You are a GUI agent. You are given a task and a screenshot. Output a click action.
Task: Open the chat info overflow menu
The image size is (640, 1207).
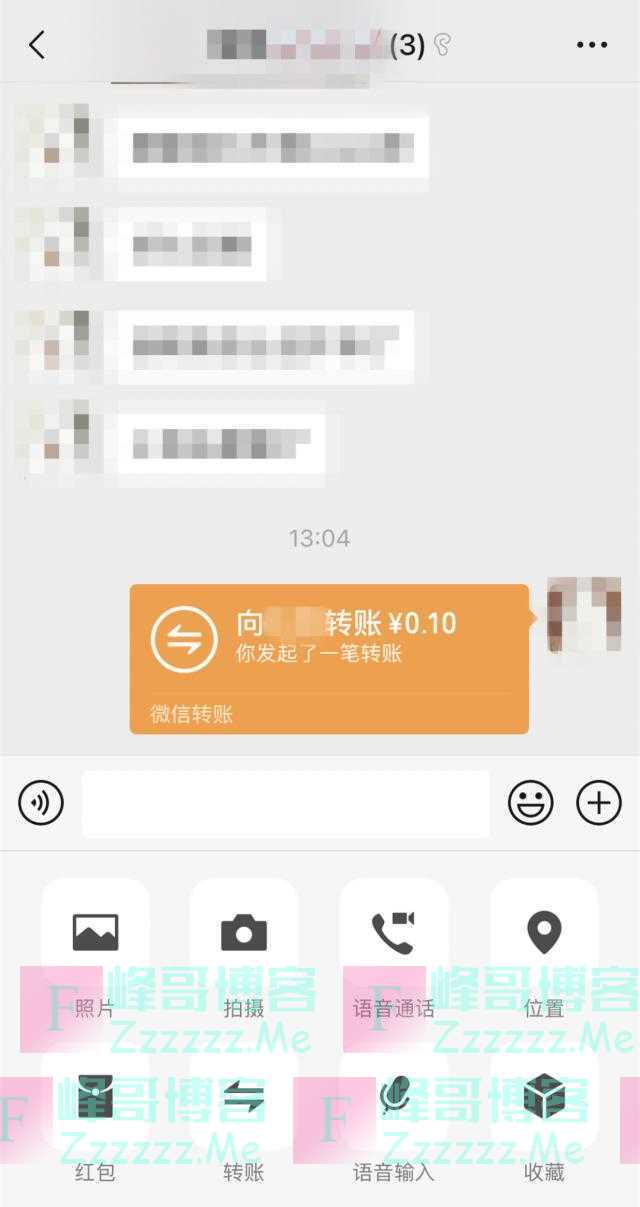tap(592, 45)
